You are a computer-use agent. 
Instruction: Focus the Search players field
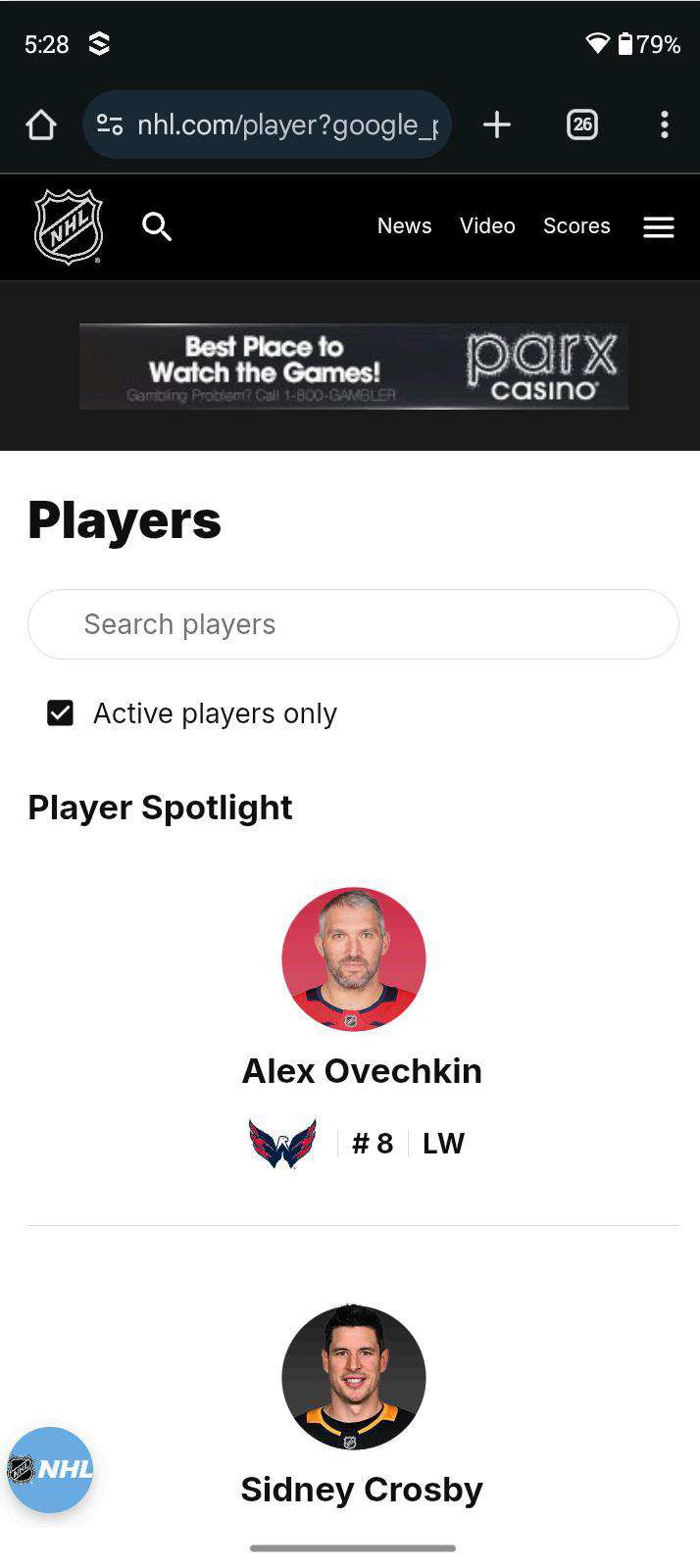point(353,624)
